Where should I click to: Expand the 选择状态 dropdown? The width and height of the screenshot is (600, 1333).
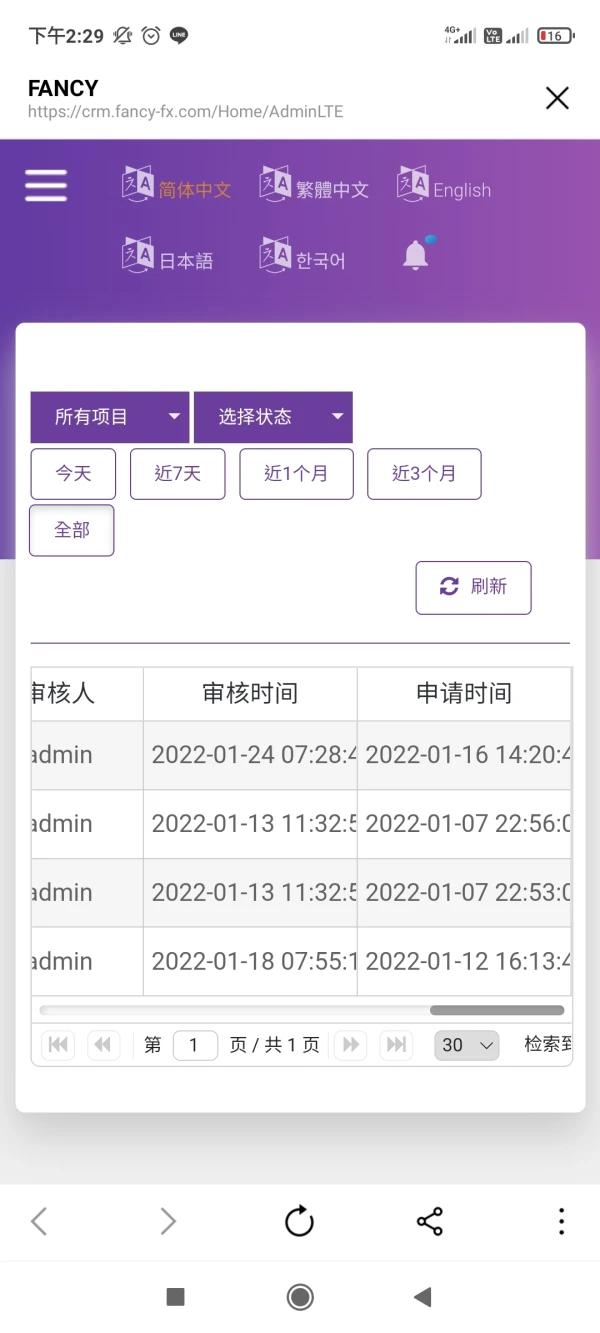pyautogui.click(x=273, y=417)
